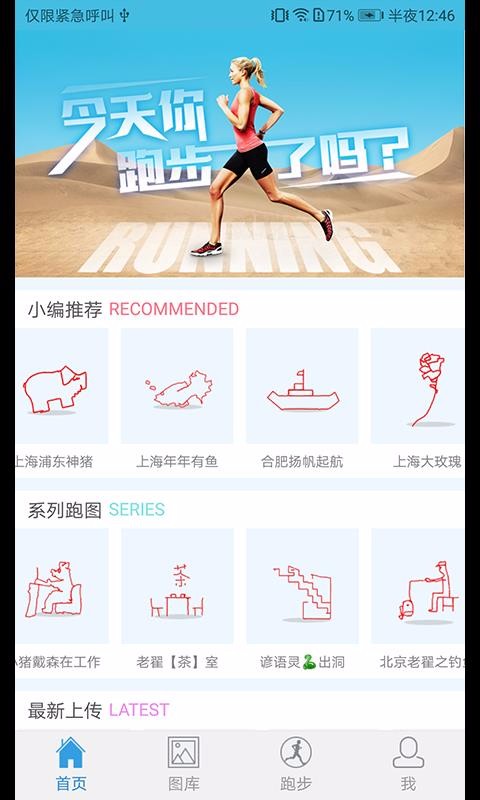
Task: View the 谚语灵出洞 series card
Action: click(302, 599)
